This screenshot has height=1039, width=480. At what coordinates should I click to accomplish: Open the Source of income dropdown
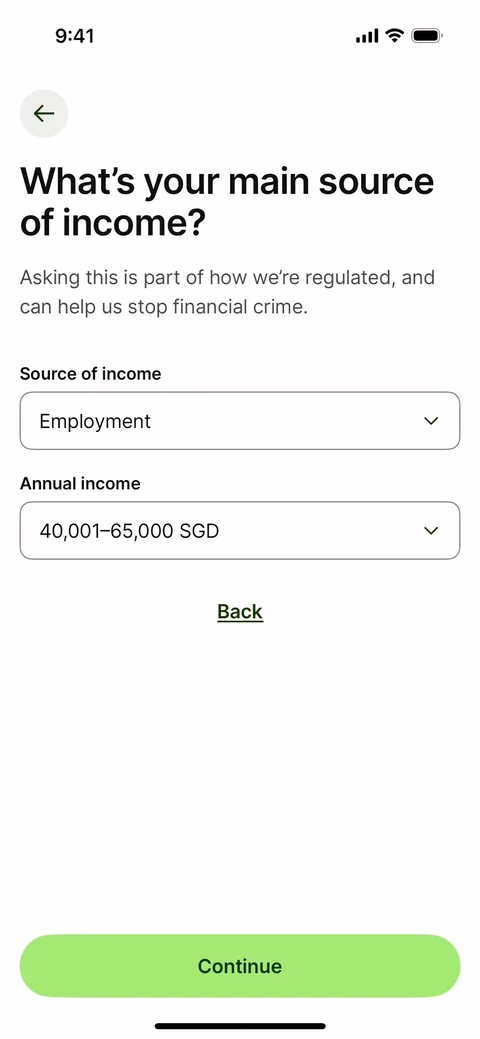[x=240, y=421]
